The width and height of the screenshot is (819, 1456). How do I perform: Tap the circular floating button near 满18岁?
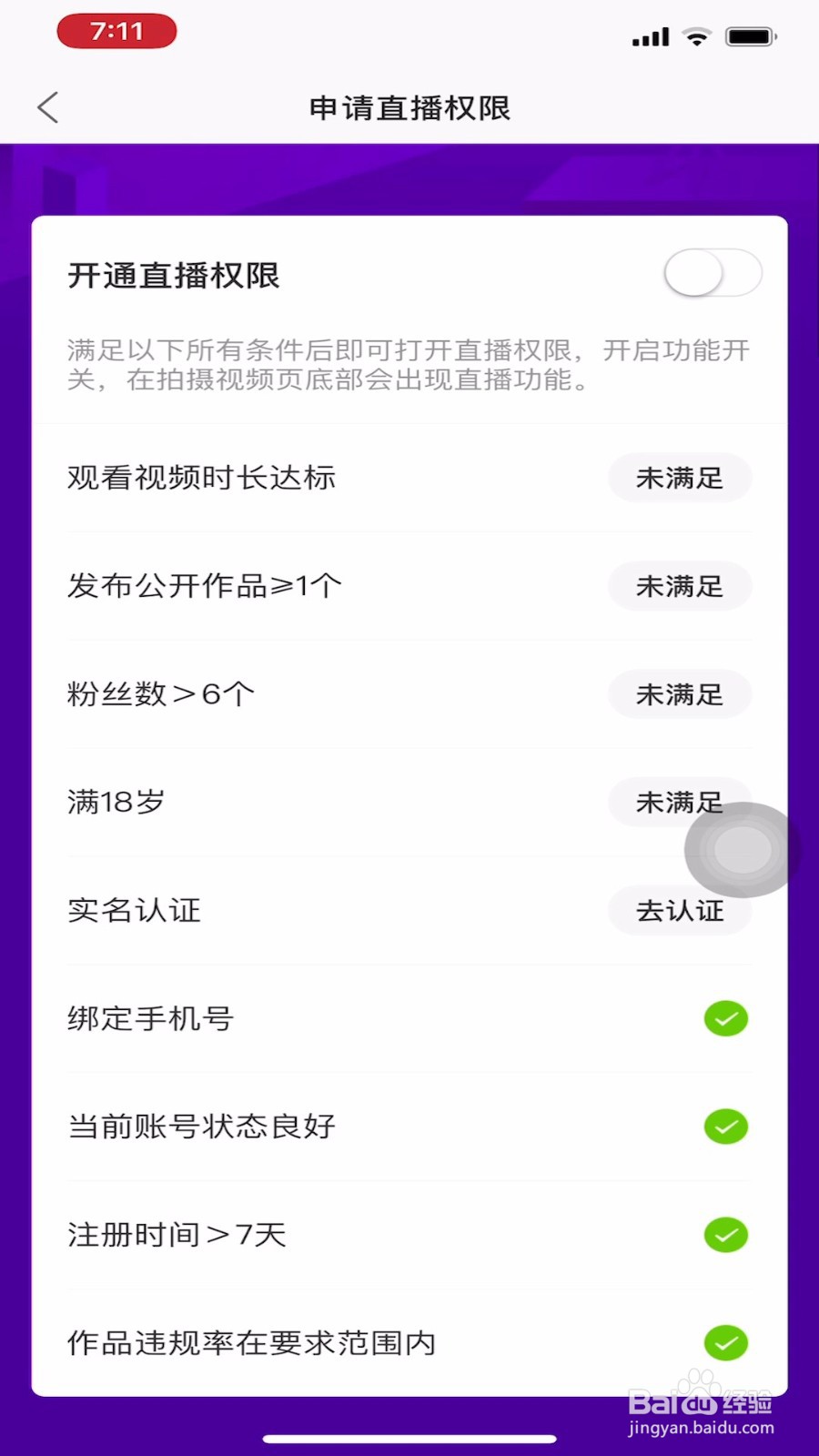tap(739, 847)
